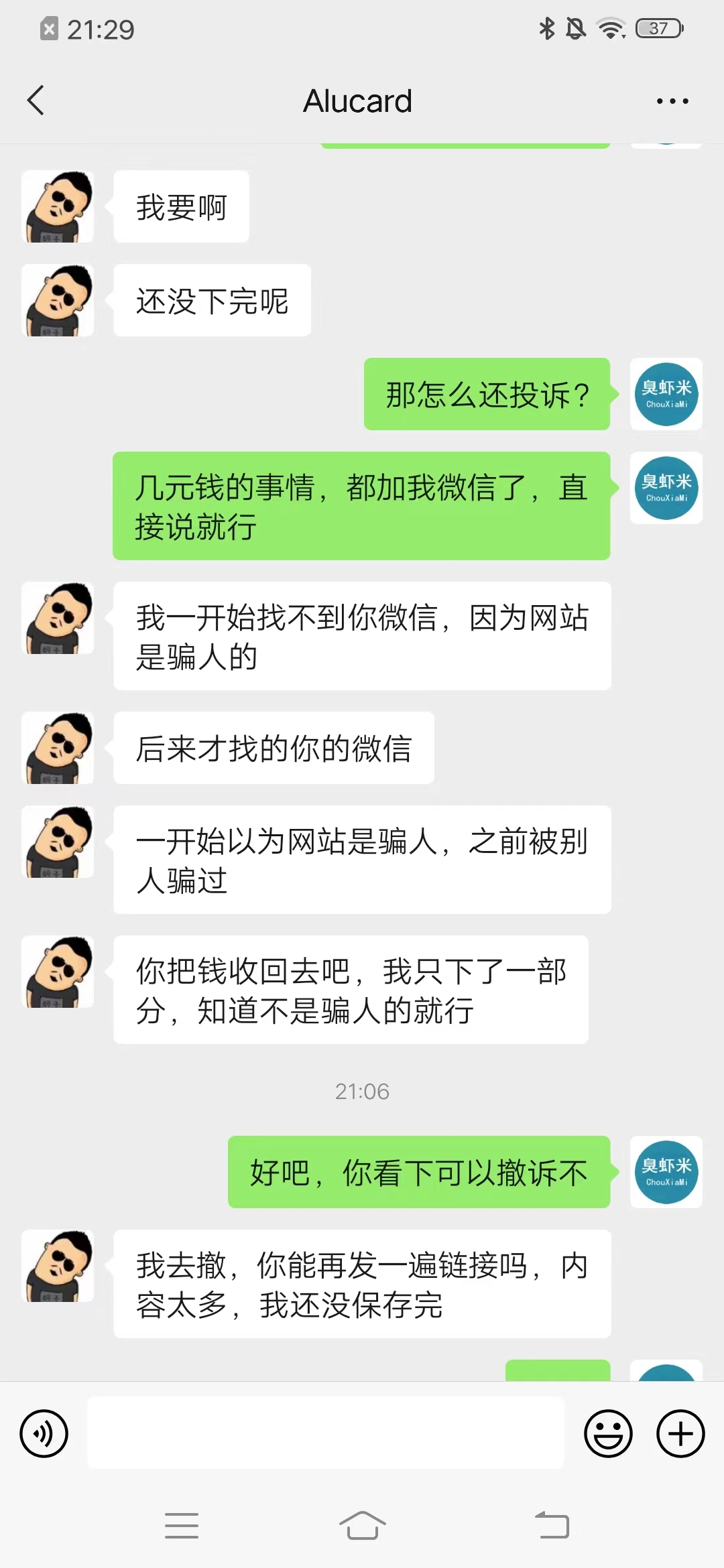Tap the ChouXiaMi avatar beside the green bubble
The width and height of the screenshot is (724, 1568).
pos(666,1171)
